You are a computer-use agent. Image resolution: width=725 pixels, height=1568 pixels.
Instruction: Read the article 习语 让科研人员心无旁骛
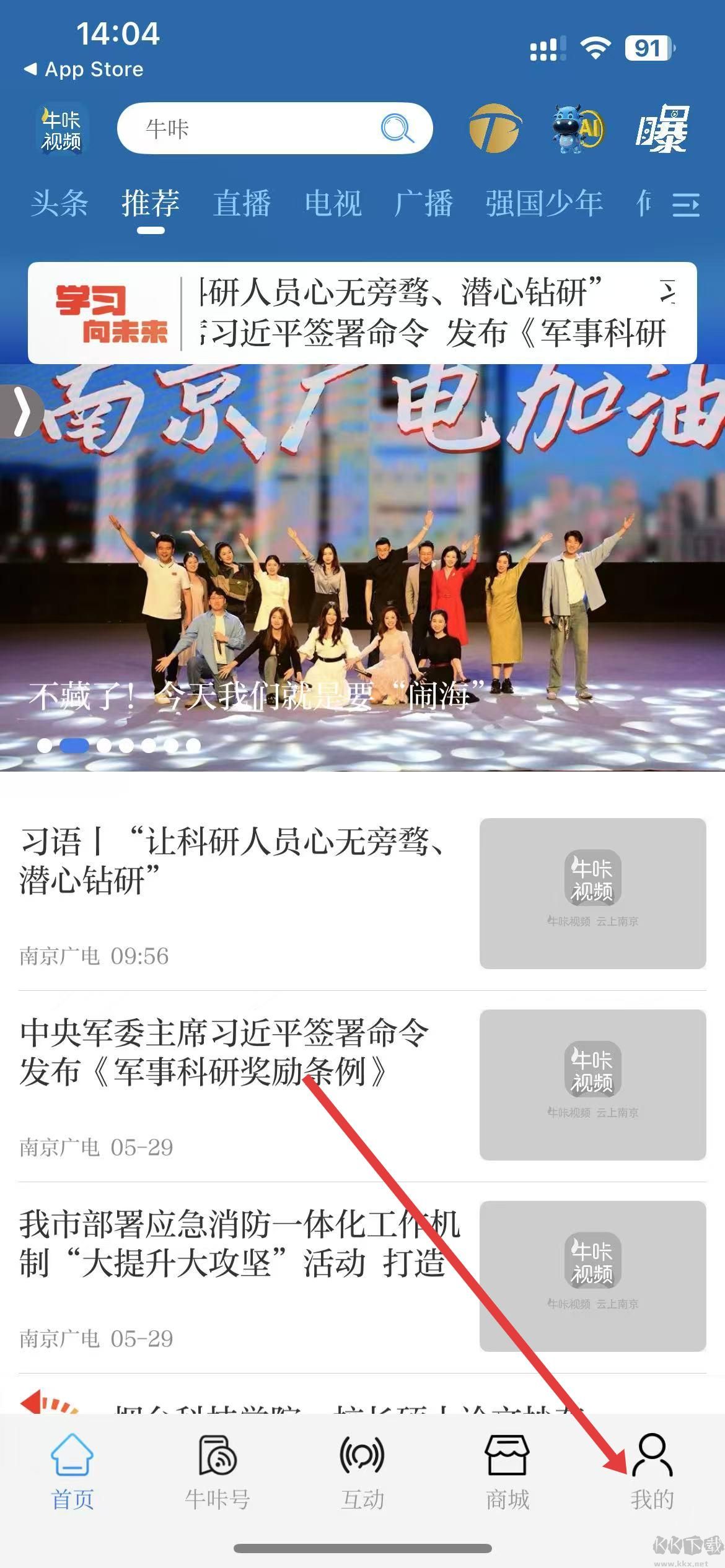(235, 862)
